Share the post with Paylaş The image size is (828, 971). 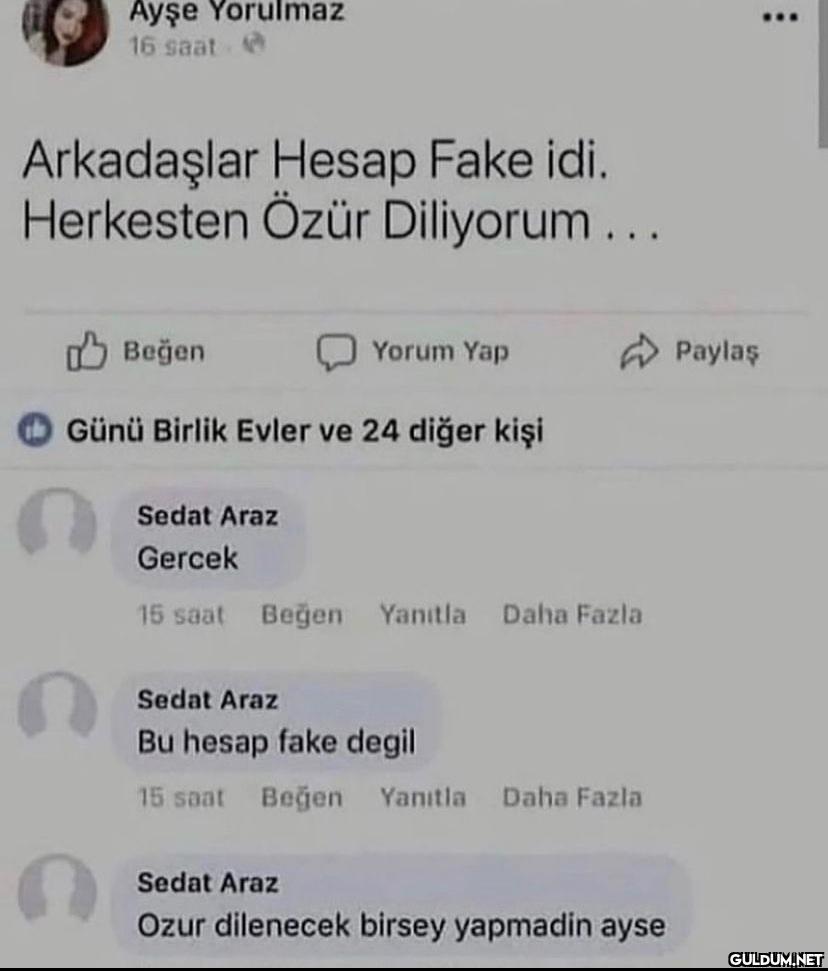click(x=690, y=352)
